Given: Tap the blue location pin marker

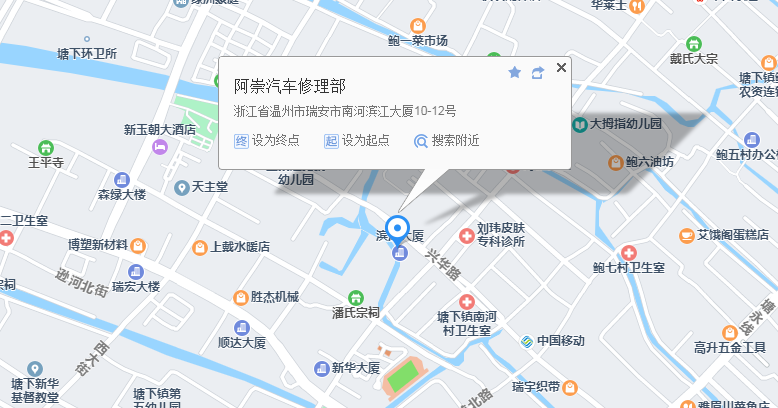Looking at the screenshot, I should 398,229.
